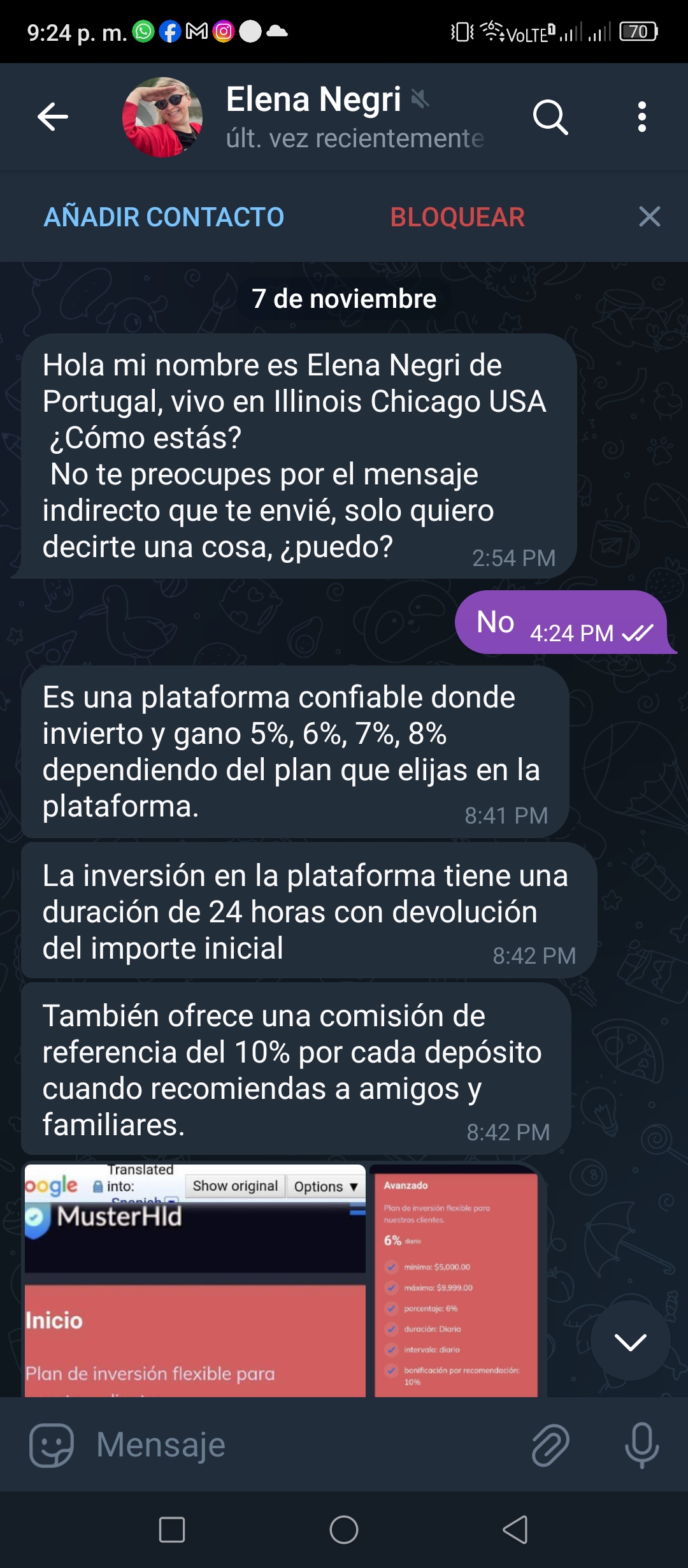The height and width of the screenshot is (1568, 688).
Task: Tap the voice message microphone
Action: (641, 1445)
